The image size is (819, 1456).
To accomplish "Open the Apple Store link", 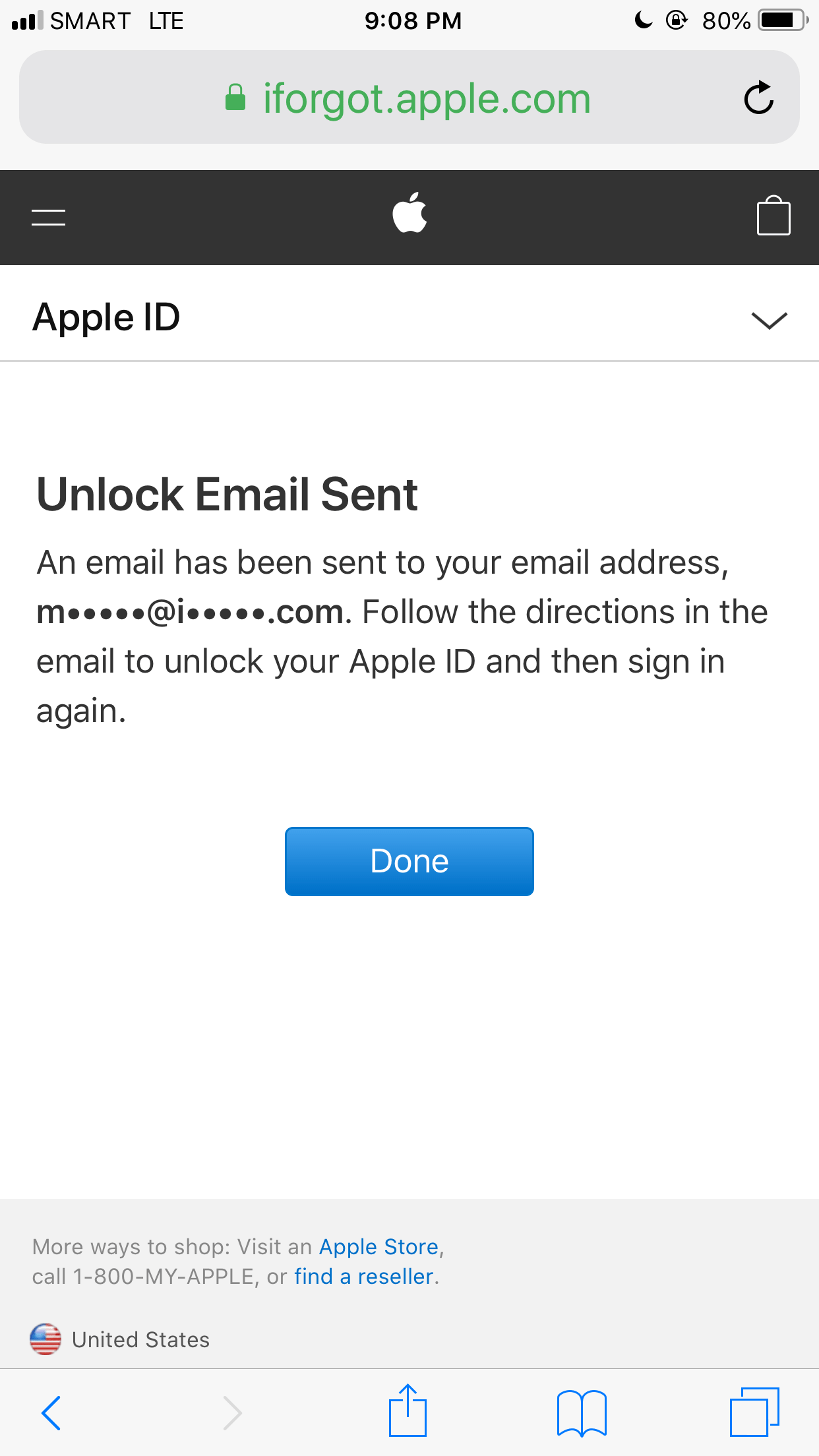I will (x=379, y=1247).
